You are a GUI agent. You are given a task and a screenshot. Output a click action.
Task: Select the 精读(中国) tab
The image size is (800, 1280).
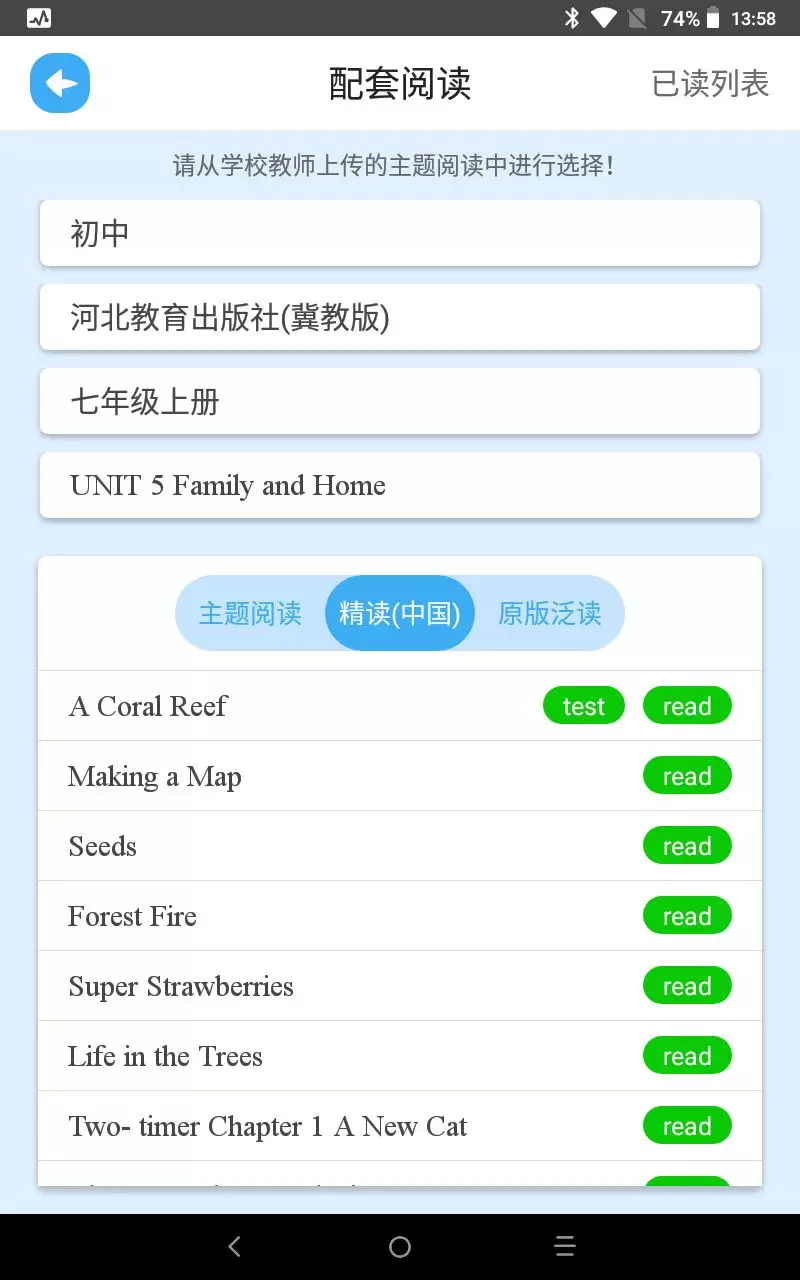[x=400, y=613]
